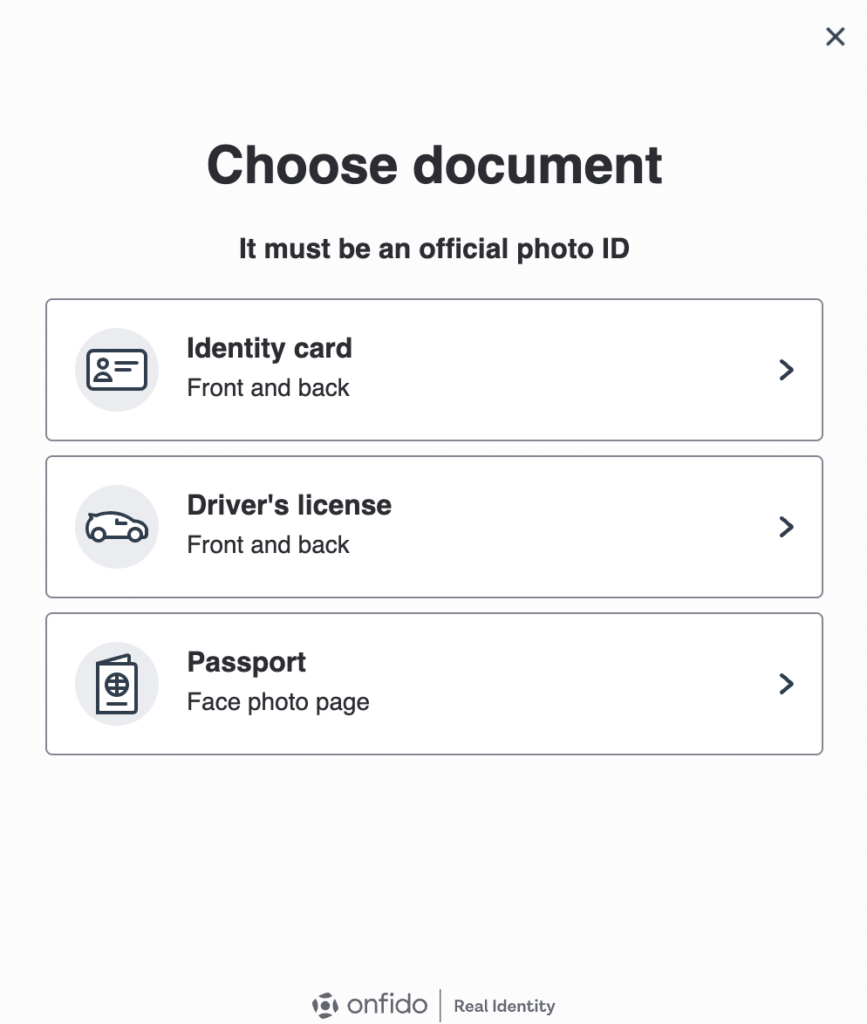Choose the Driver's license option
This screenshot has height=1024, width=867.
coord(433,526)
